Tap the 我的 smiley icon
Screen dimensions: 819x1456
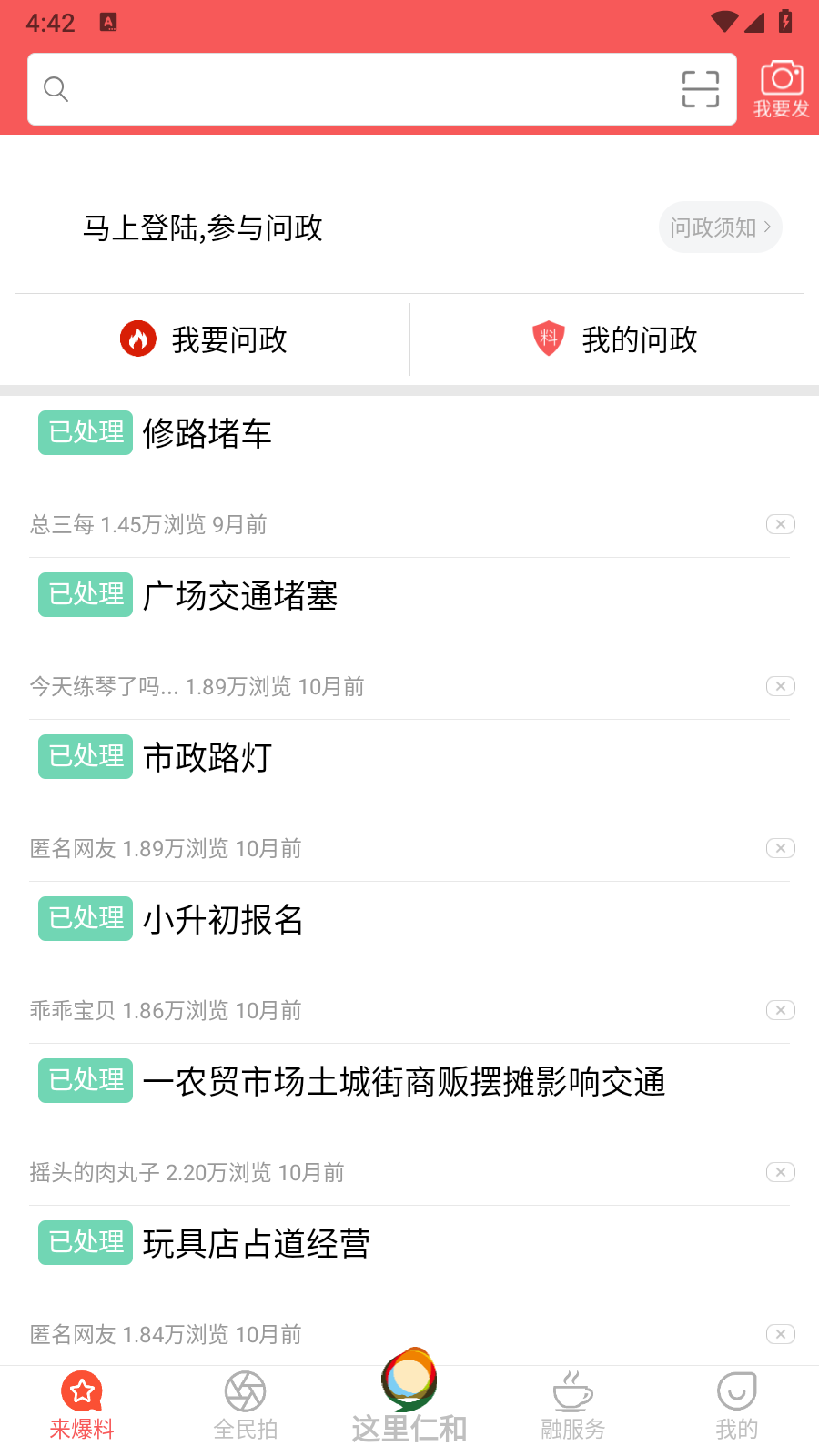coord(736,1390)
